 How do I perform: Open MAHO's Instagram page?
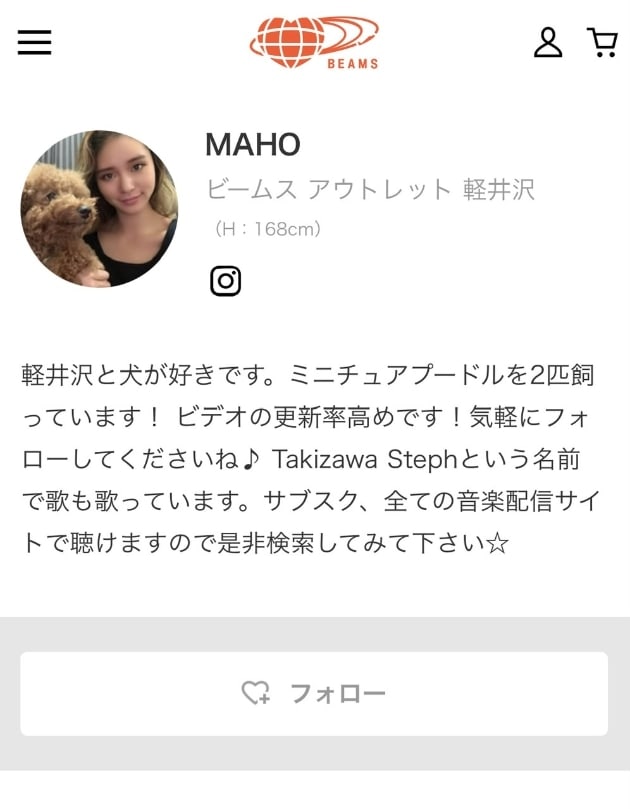(x=226, y=281)
